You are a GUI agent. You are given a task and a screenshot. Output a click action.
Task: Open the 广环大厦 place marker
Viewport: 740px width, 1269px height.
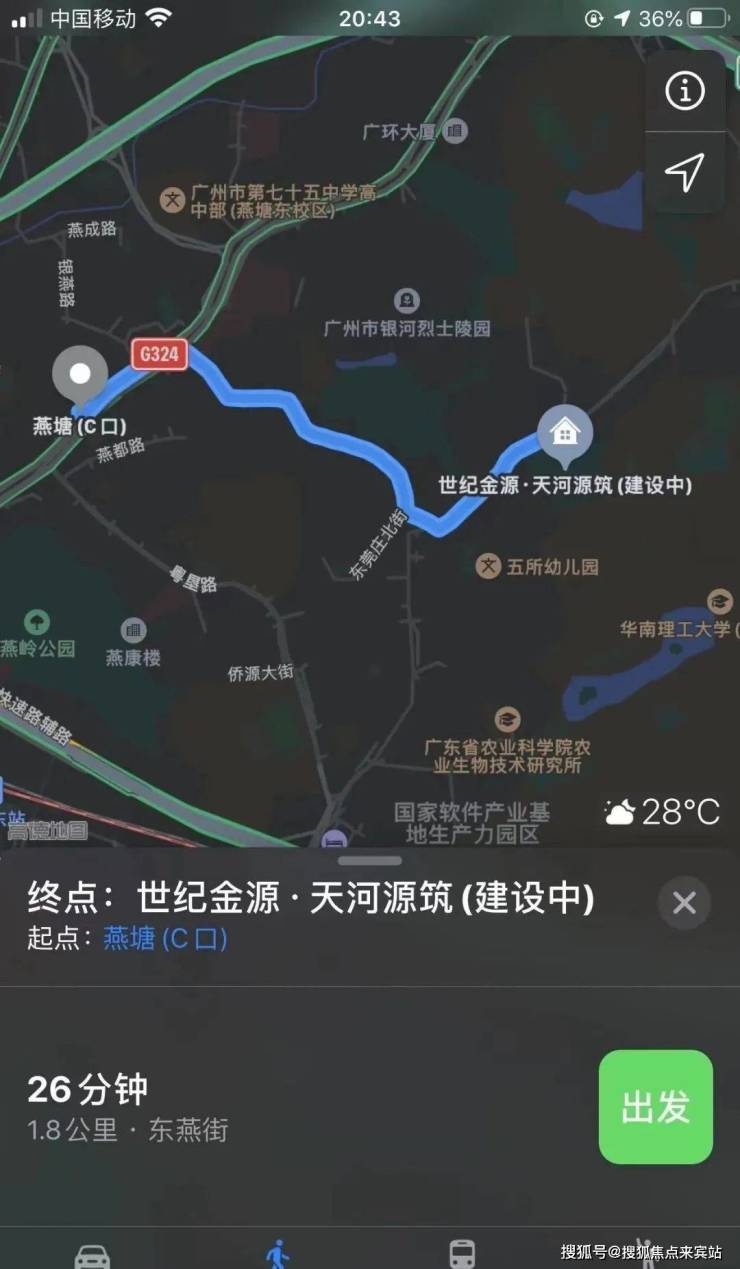click(x=455, y=131)
